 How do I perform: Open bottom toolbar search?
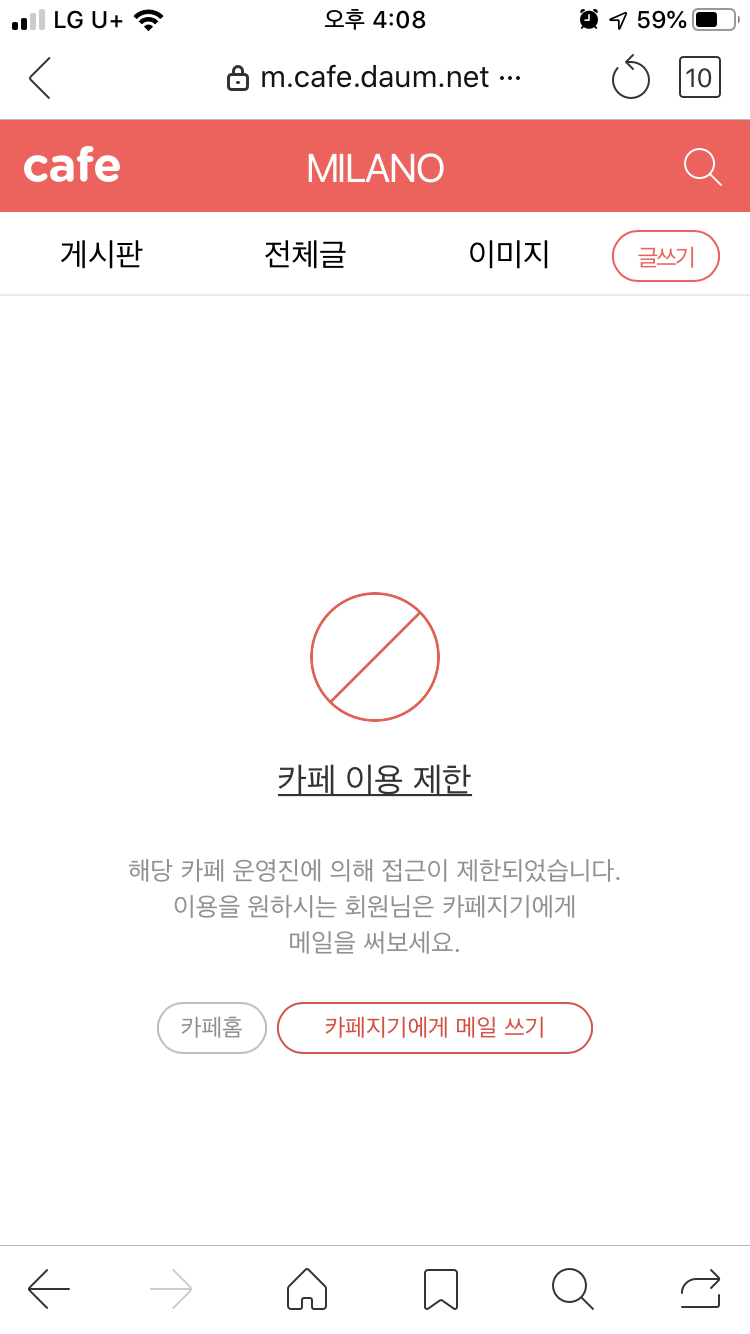point(572,1289)
